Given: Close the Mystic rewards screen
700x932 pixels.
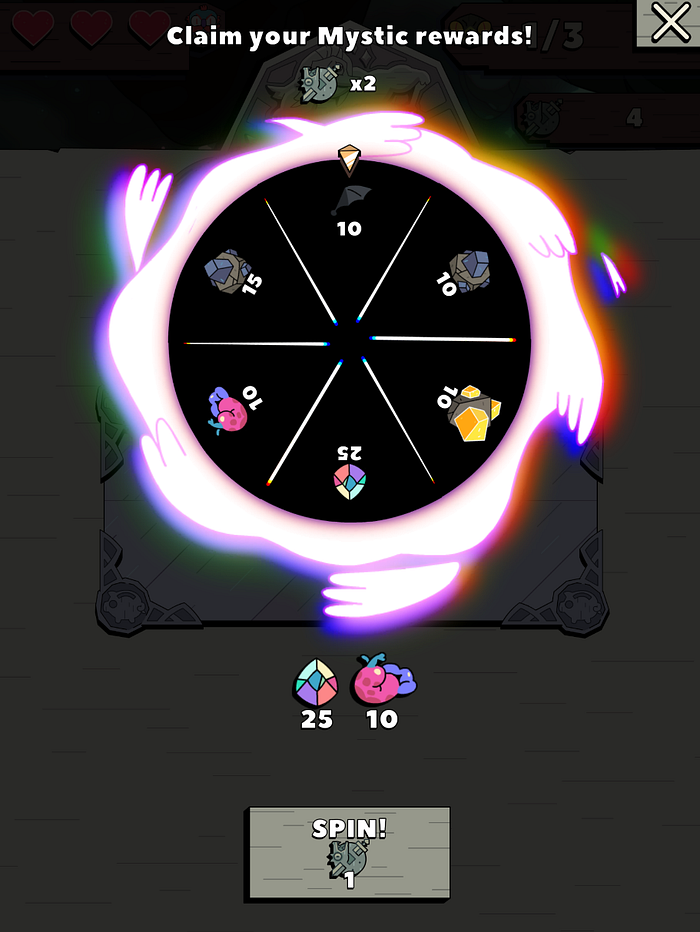Looking at the screenshot, I should click(x=668, y=22).
